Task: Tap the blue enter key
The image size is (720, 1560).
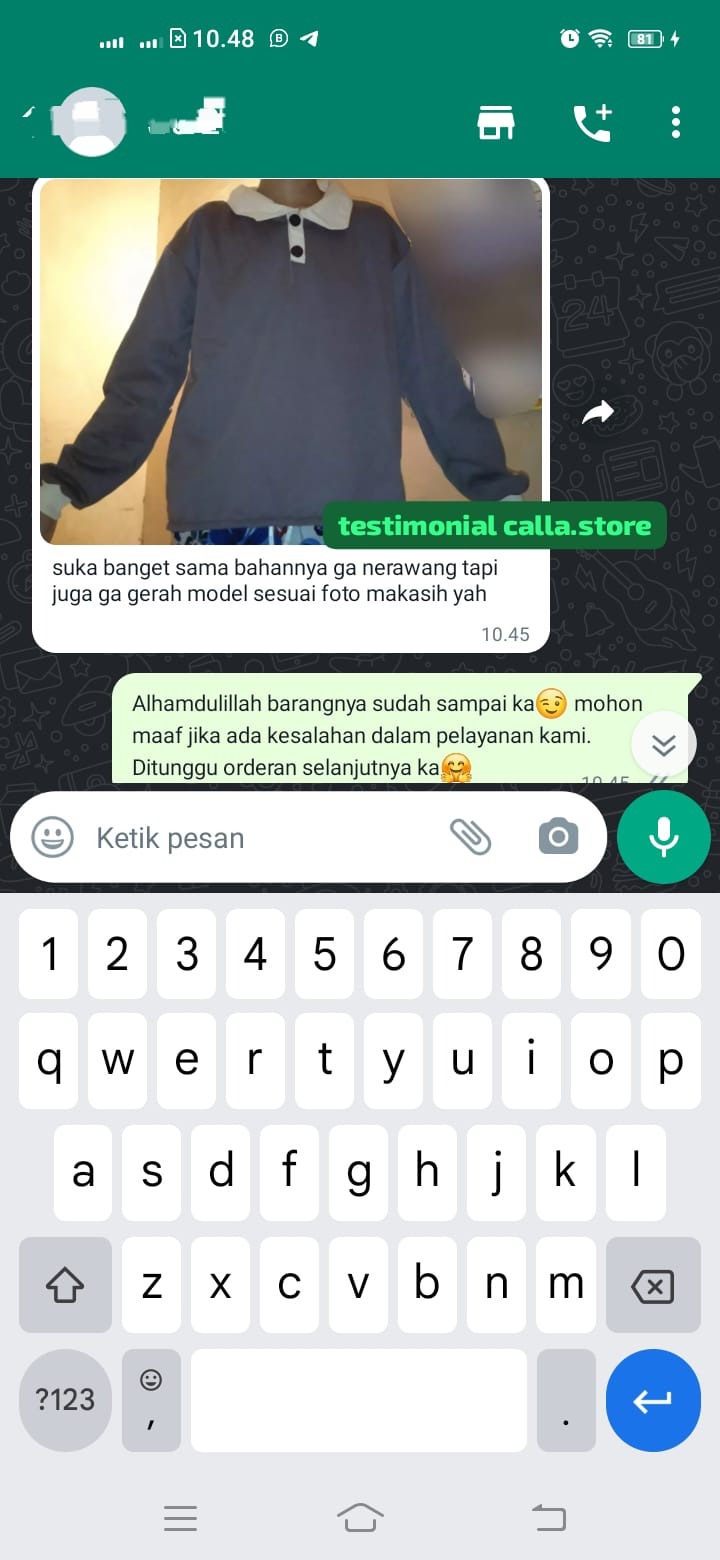Action: tap(653, 1399)
